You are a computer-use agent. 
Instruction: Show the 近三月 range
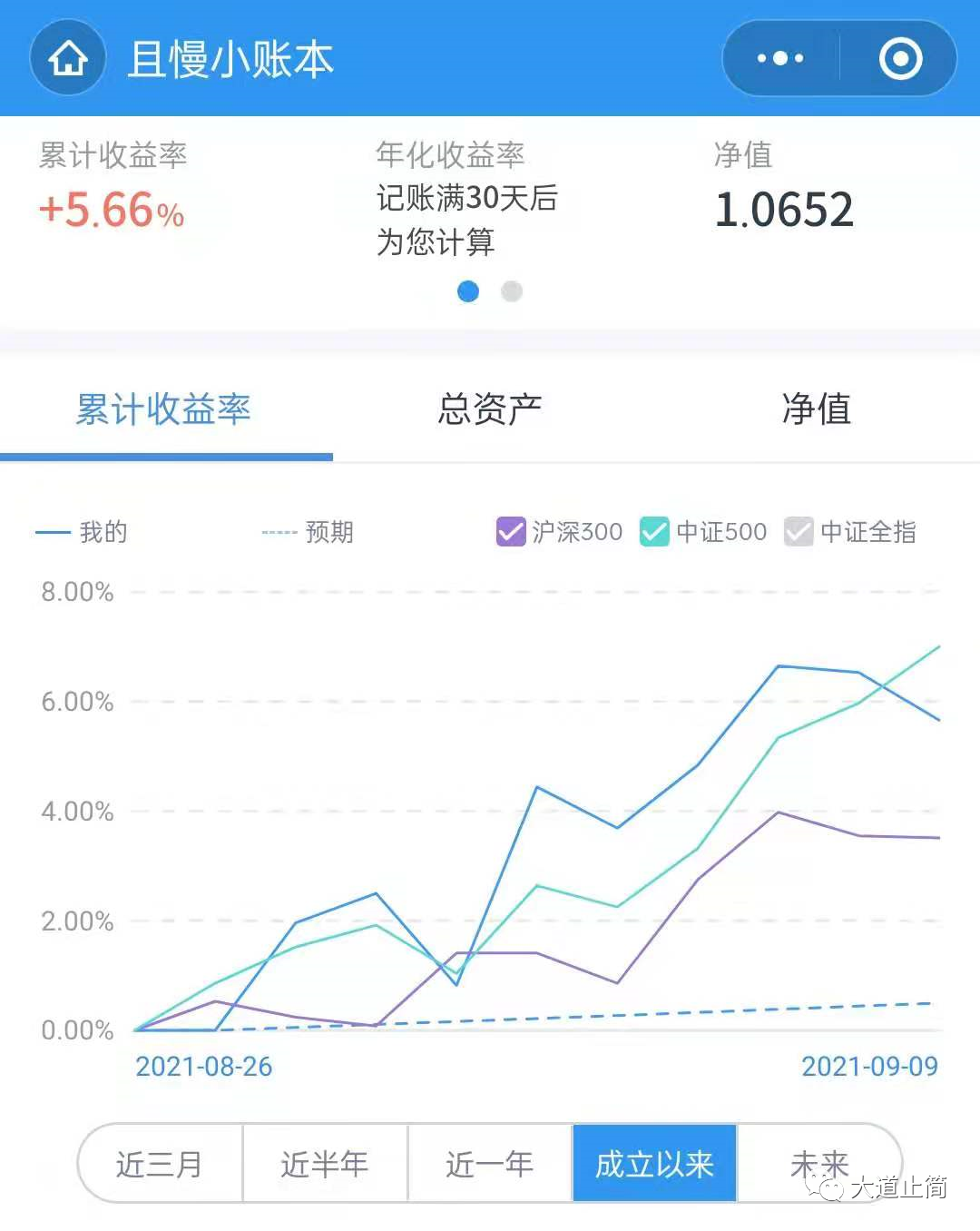(x=161, y=1163)
